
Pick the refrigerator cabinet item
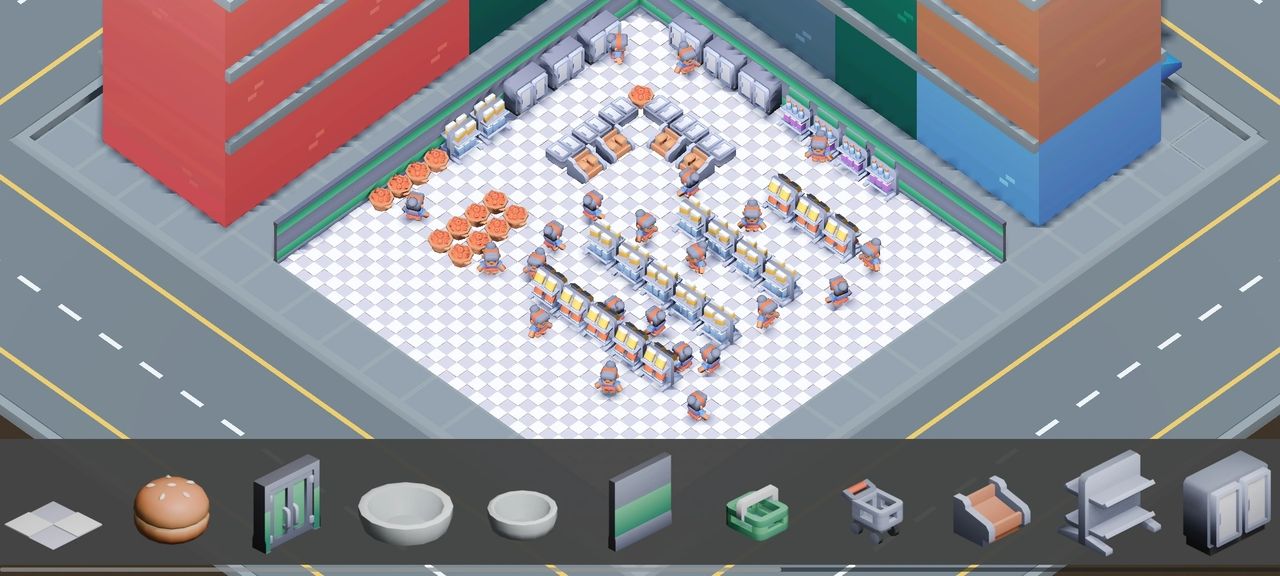[1226, 500]
